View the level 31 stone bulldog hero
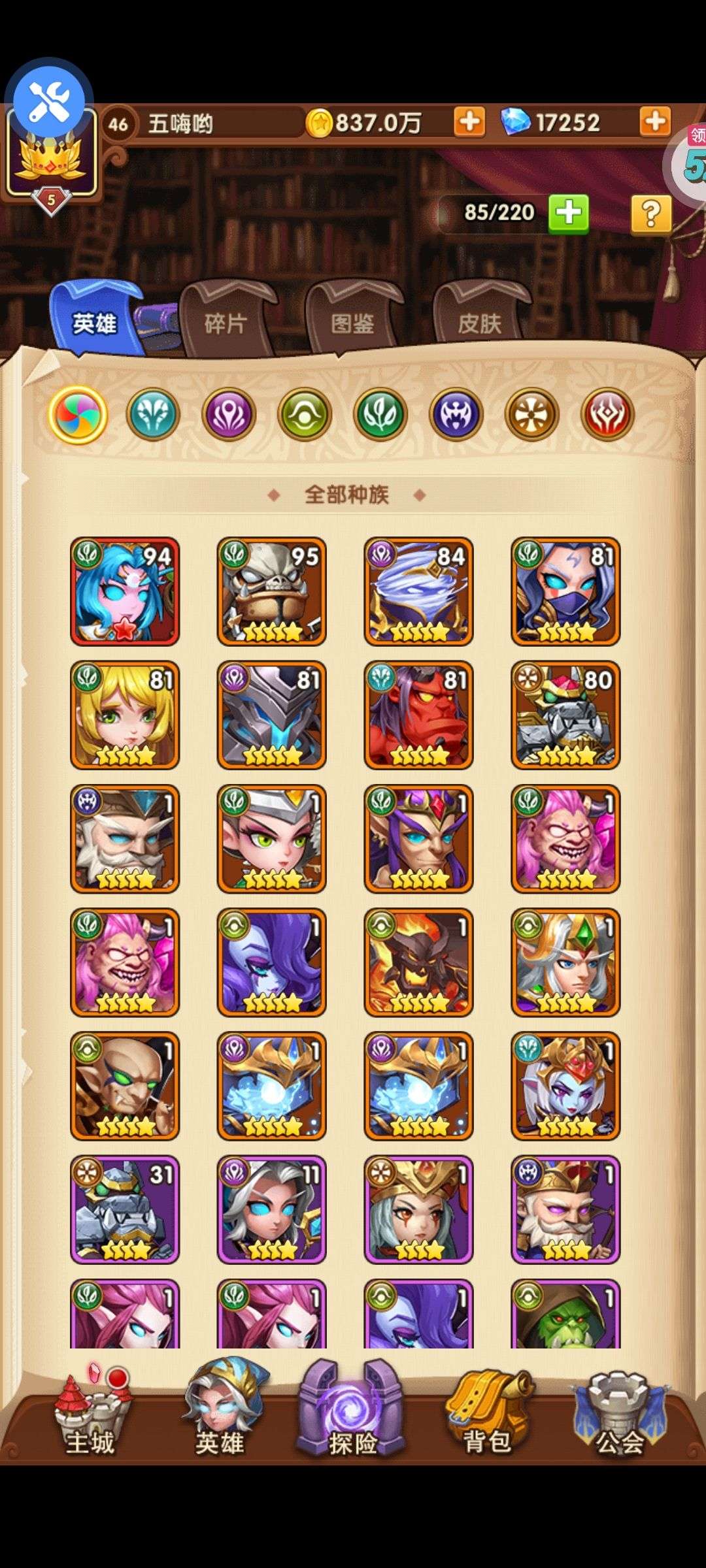This screenshot has height=1568, width=706. (125, 1209)
